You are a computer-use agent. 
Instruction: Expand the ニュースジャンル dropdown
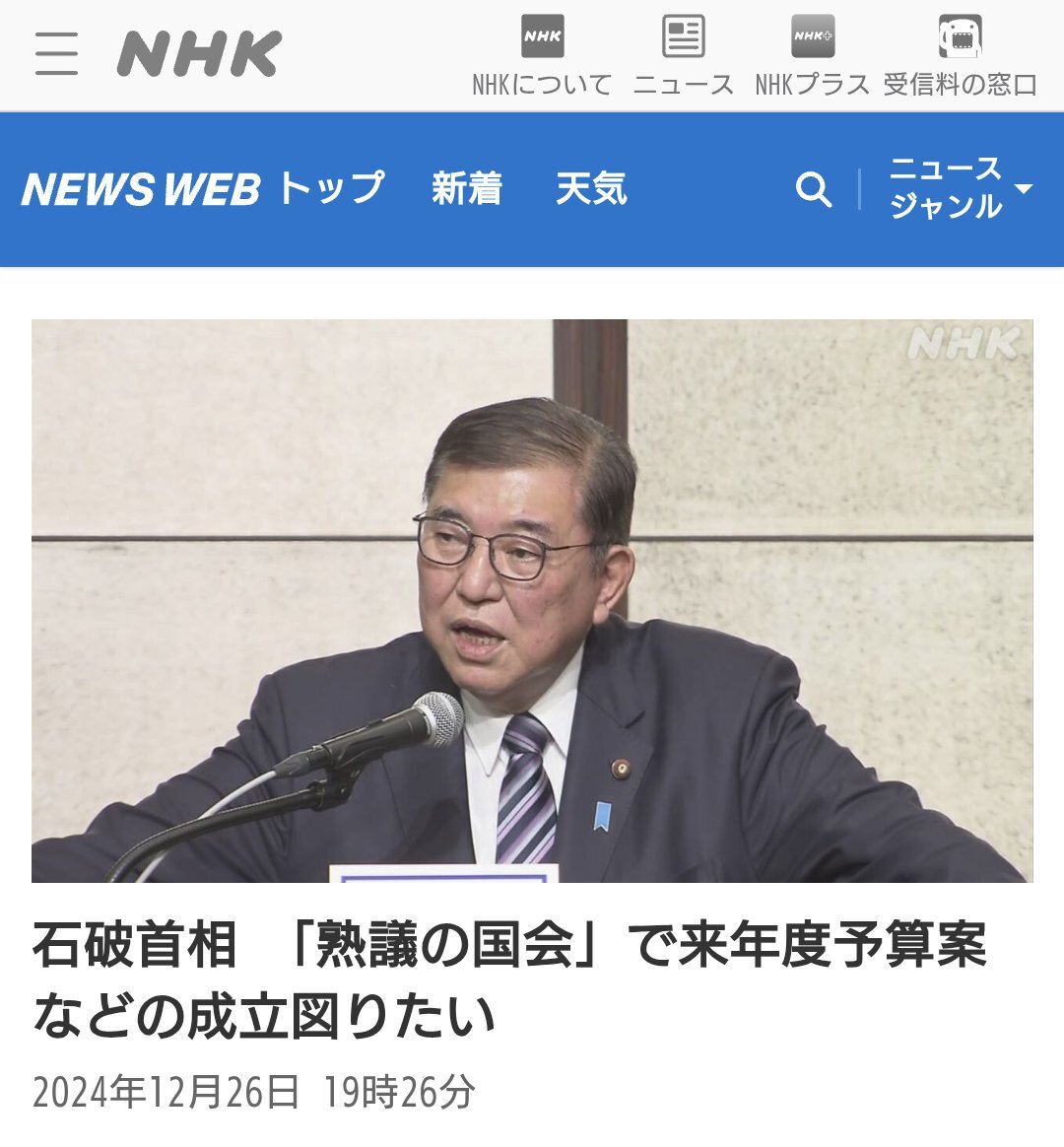[960, 188]
